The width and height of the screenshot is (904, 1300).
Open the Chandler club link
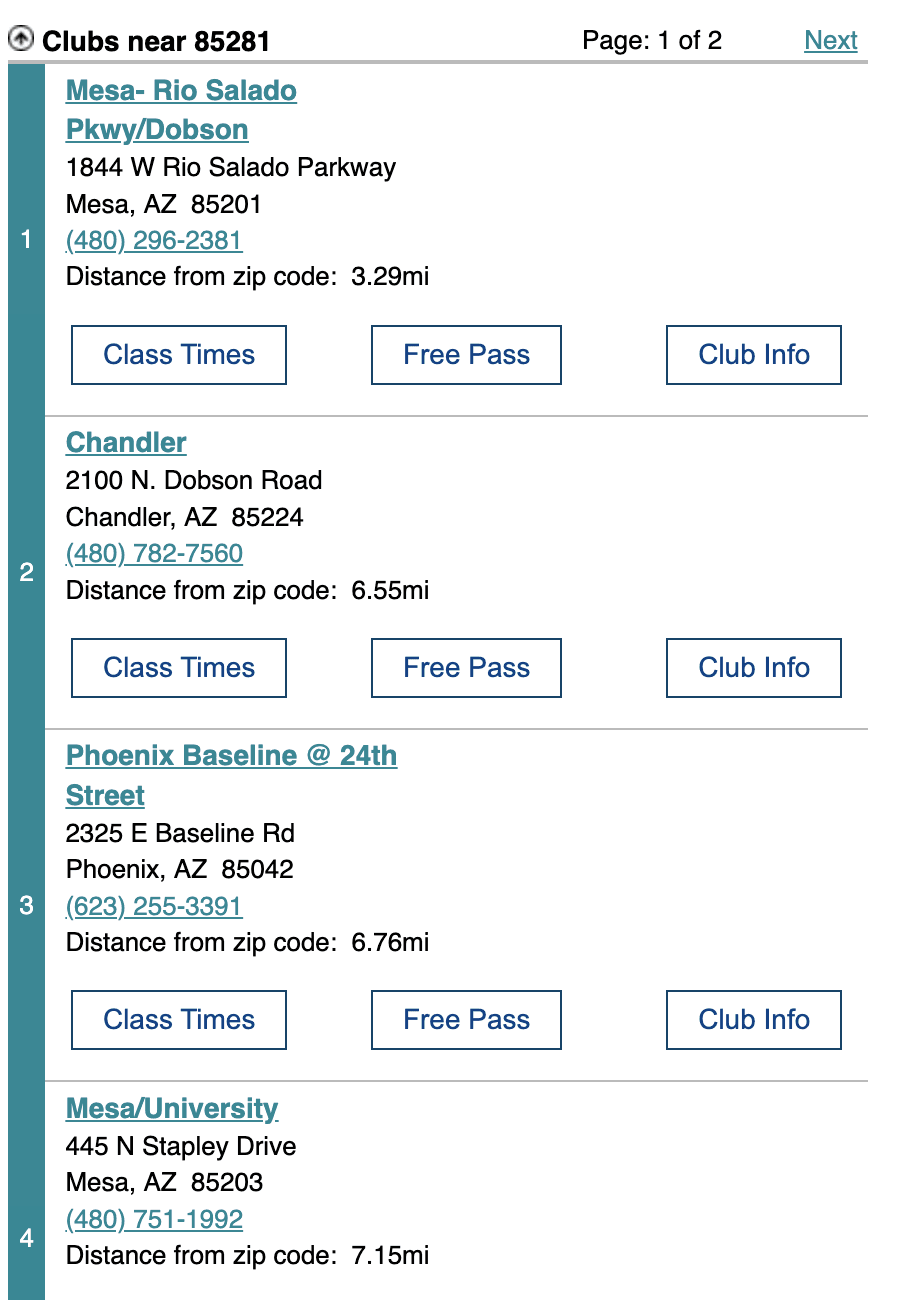click(126, 443)
